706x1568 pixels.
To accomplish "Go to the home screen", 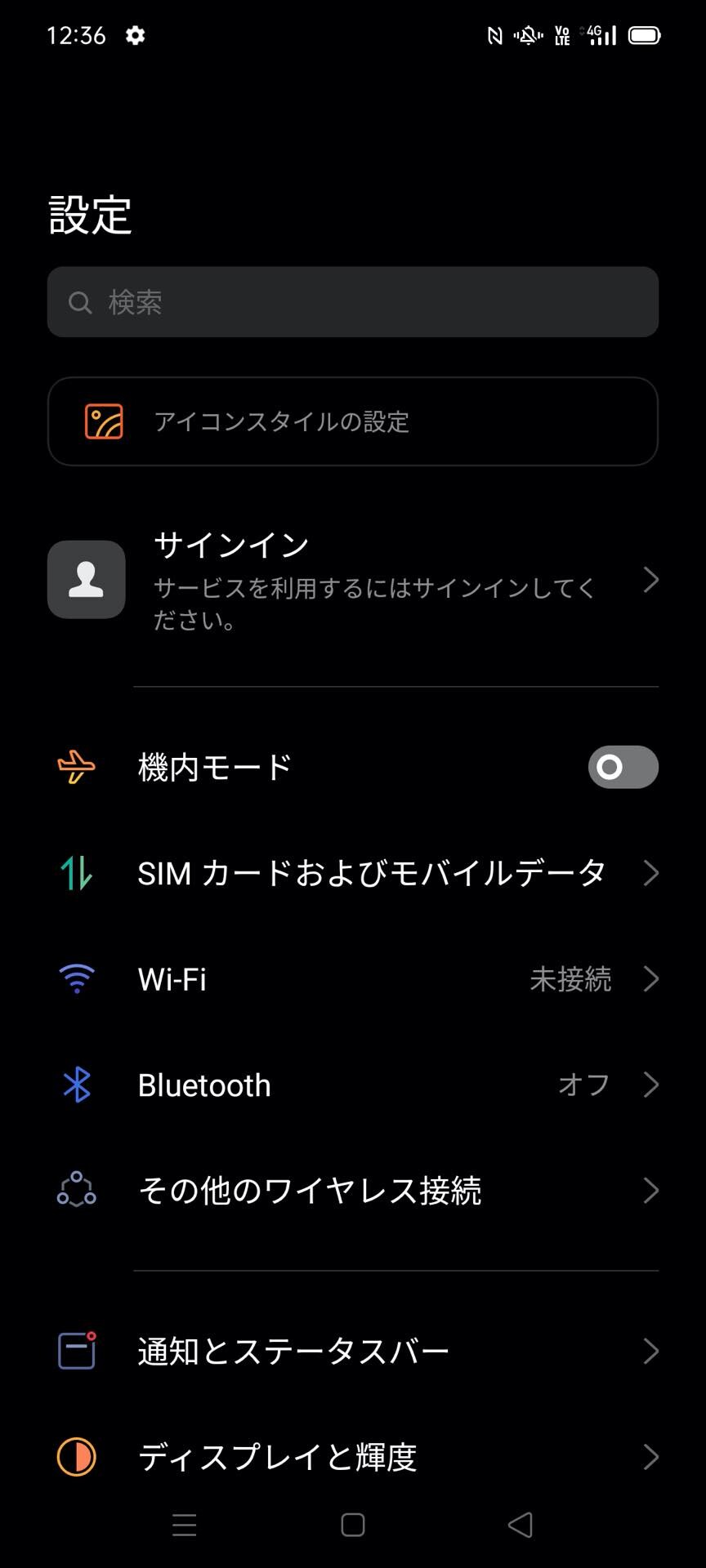I will point(353,1525).
